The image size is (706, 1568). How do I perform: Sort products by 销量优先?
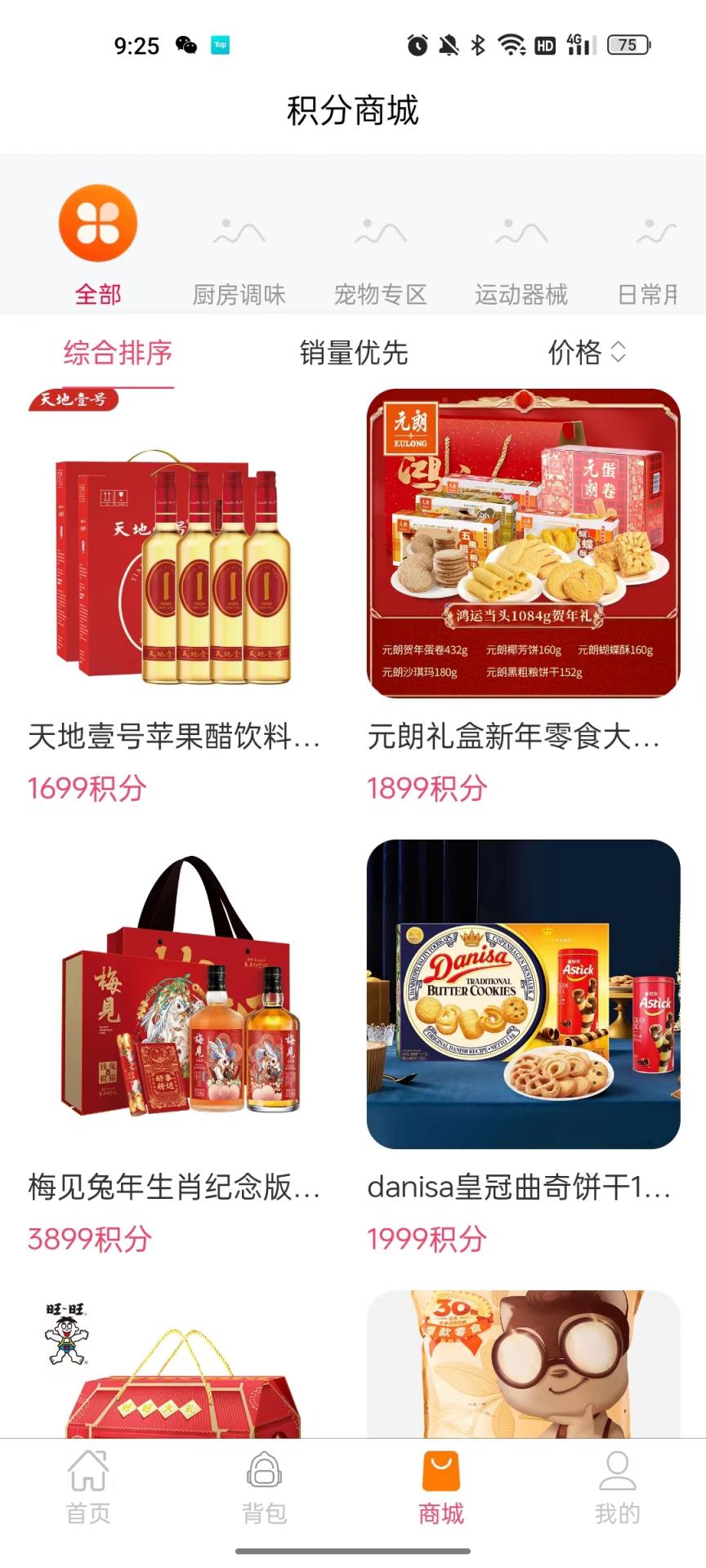tap(353, 353)
